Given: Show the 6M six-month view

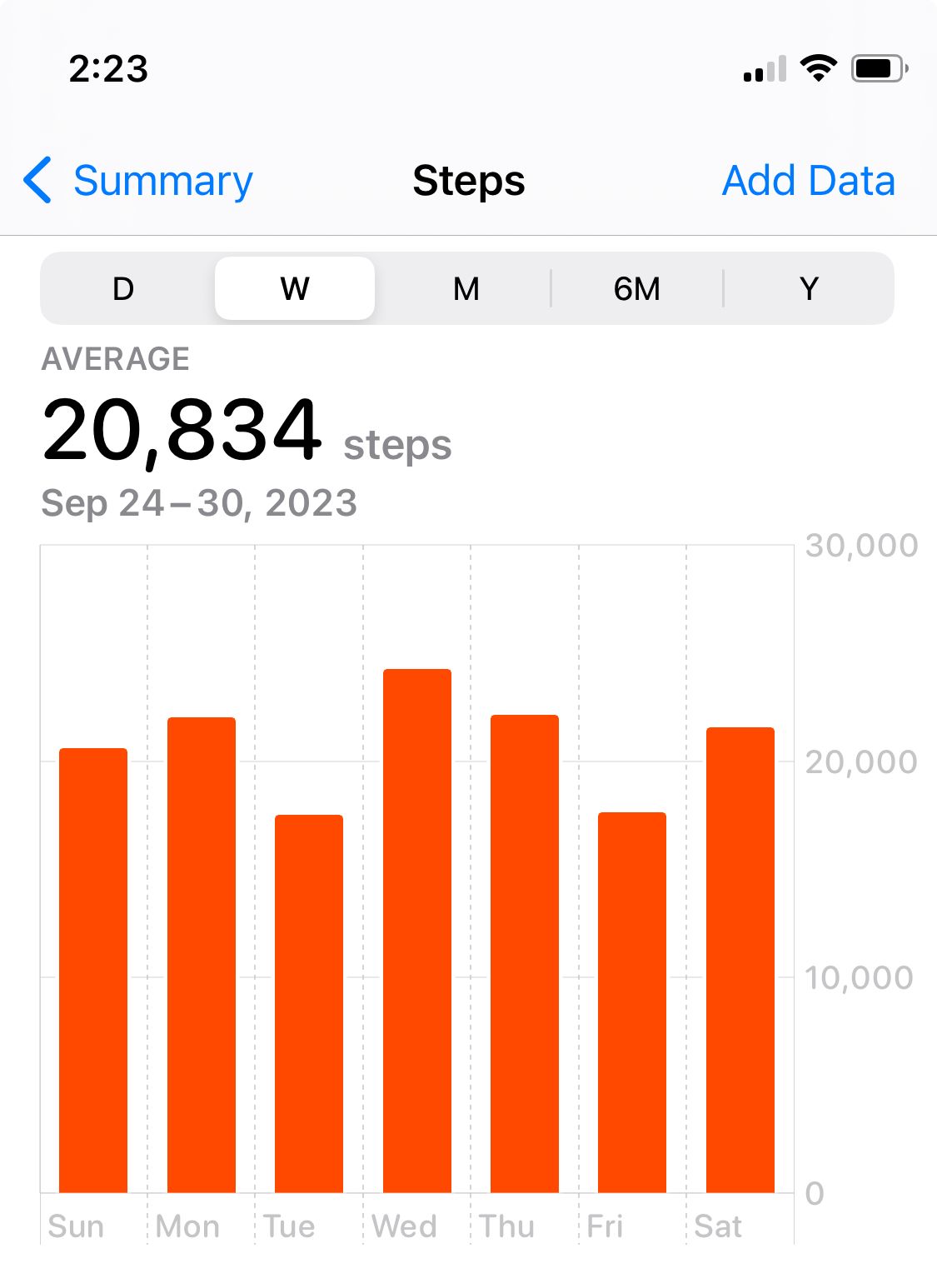Looking at the screenshot, I should (637, 289).
